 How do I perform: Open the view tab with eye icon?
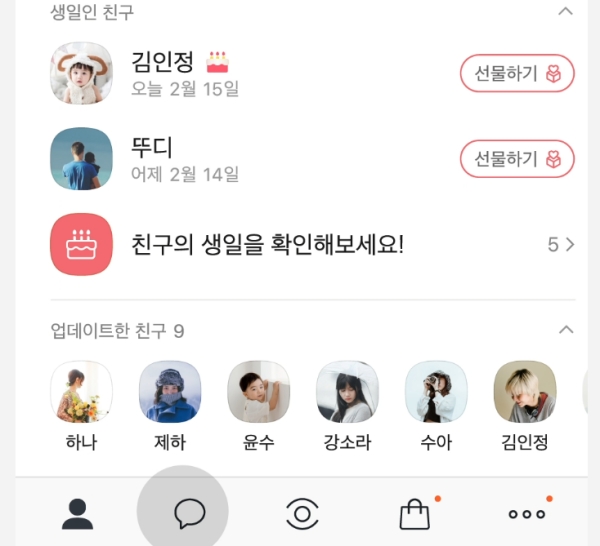coord(302,514)
